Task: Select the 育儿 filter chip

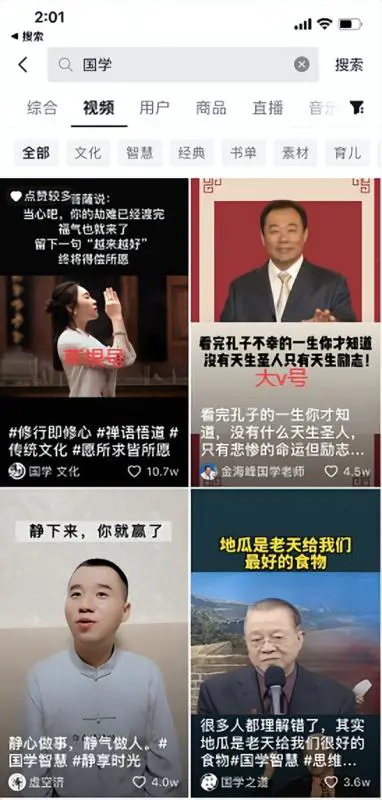Action: click(x=347, y=153)
